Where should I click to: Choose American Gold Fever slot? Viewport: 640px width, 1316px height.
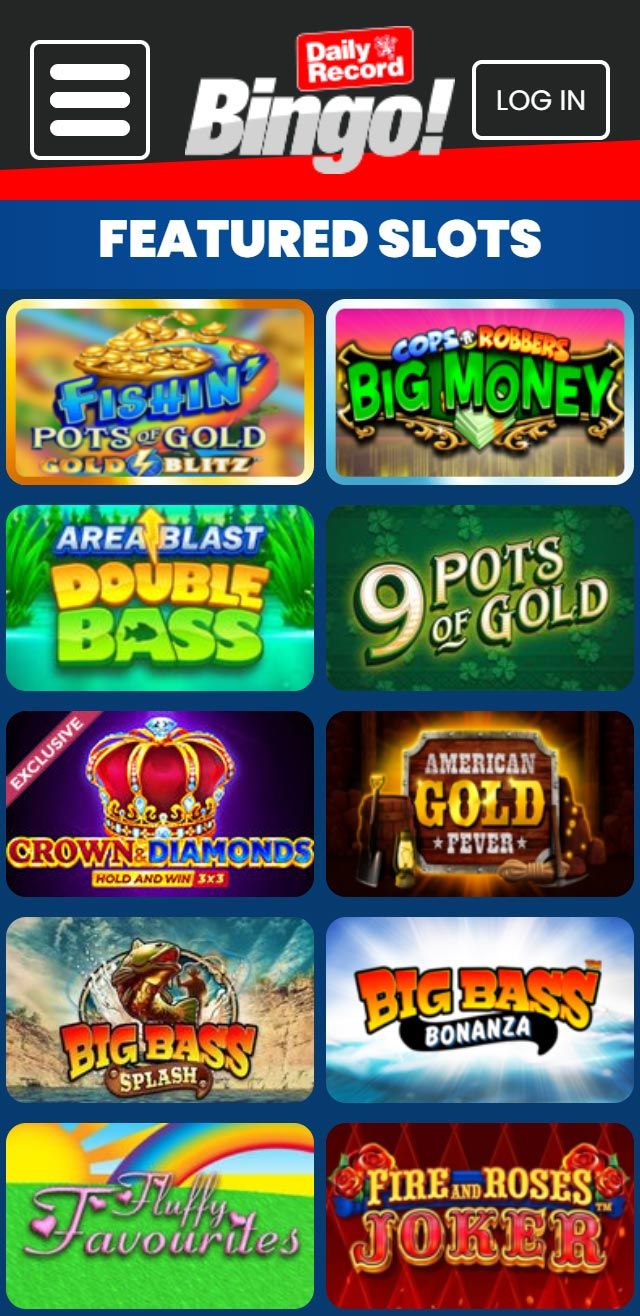(x=480, y=804)
